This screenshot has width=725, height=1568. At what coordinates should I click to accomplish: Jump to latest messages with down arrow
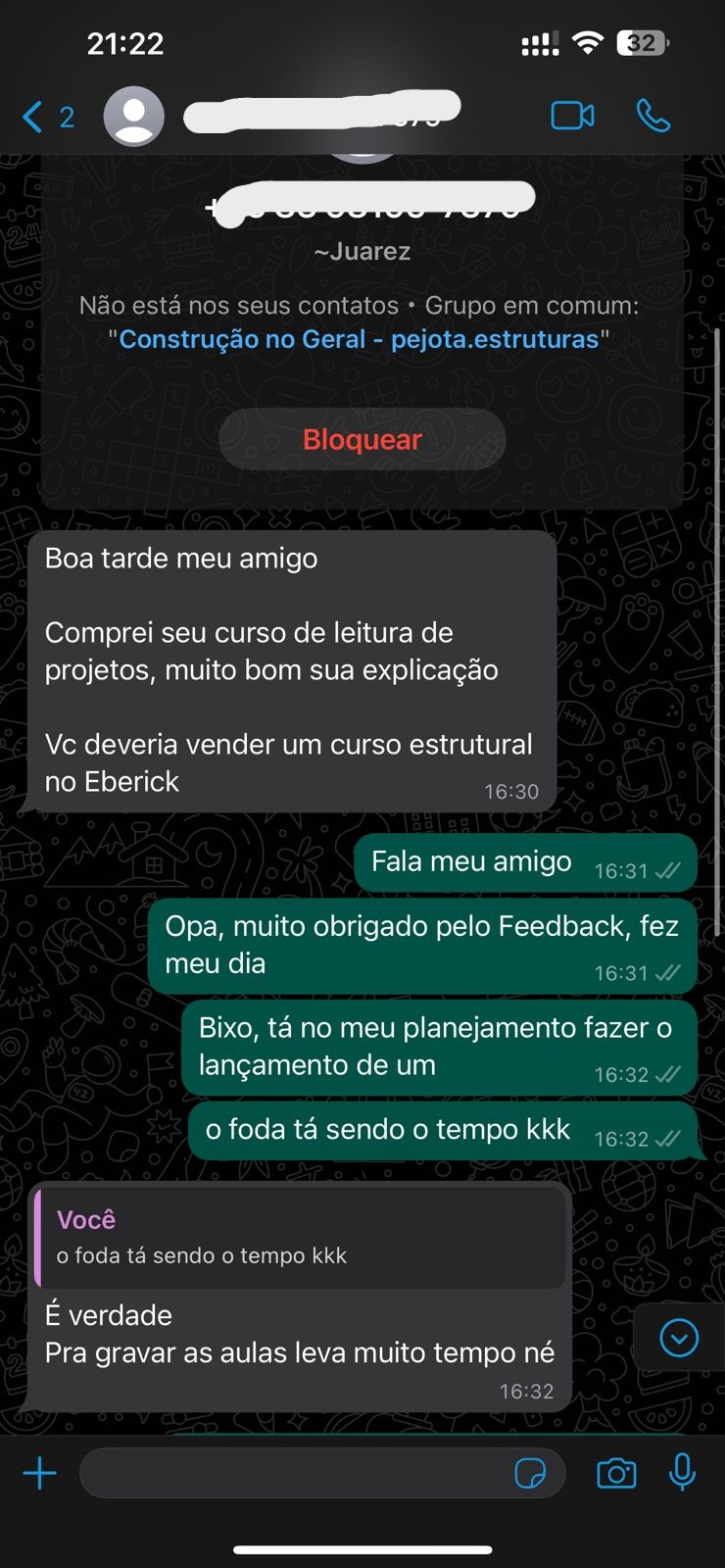coord(678,1338)
